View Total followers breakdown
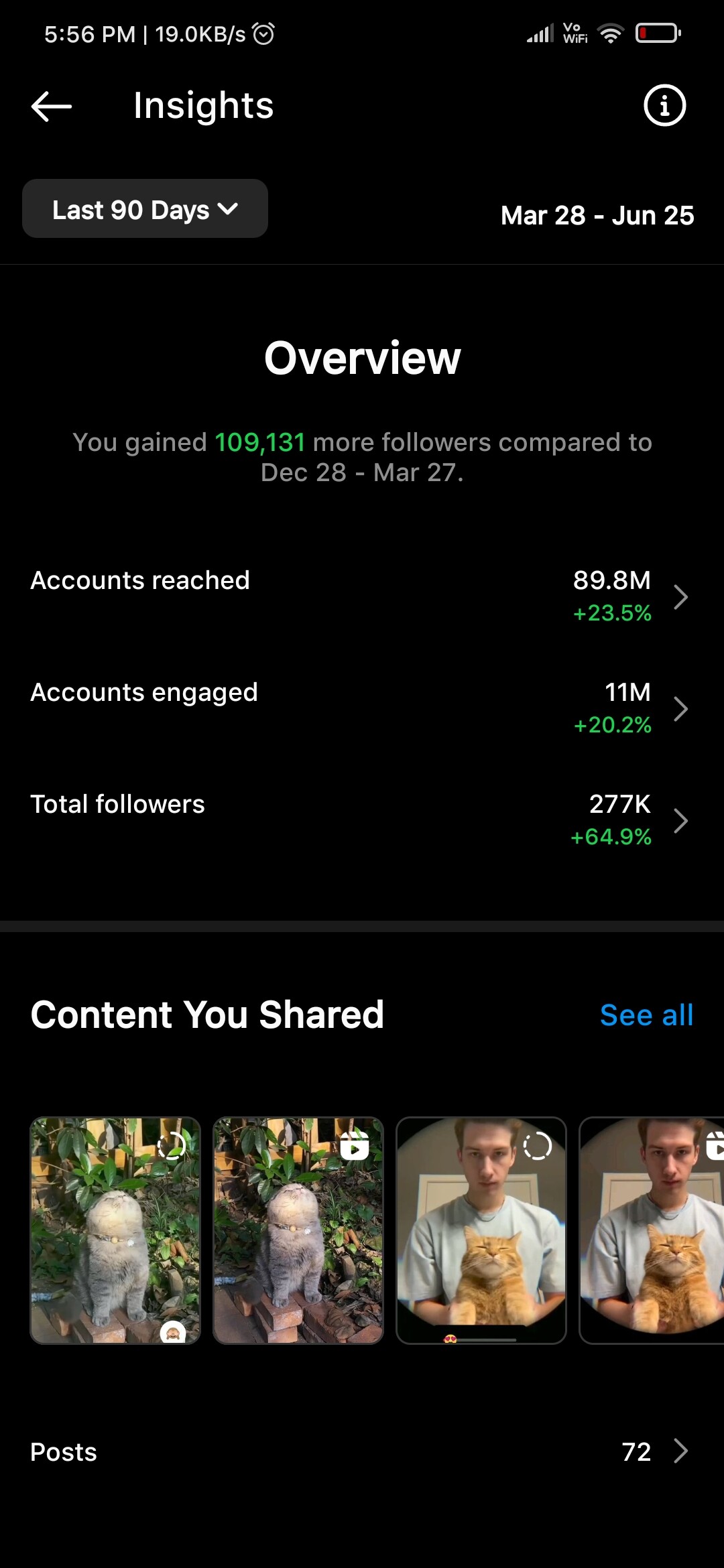The width and height of the screenshot is (724, 1568). pyautogui.click(x=362, y=820)
